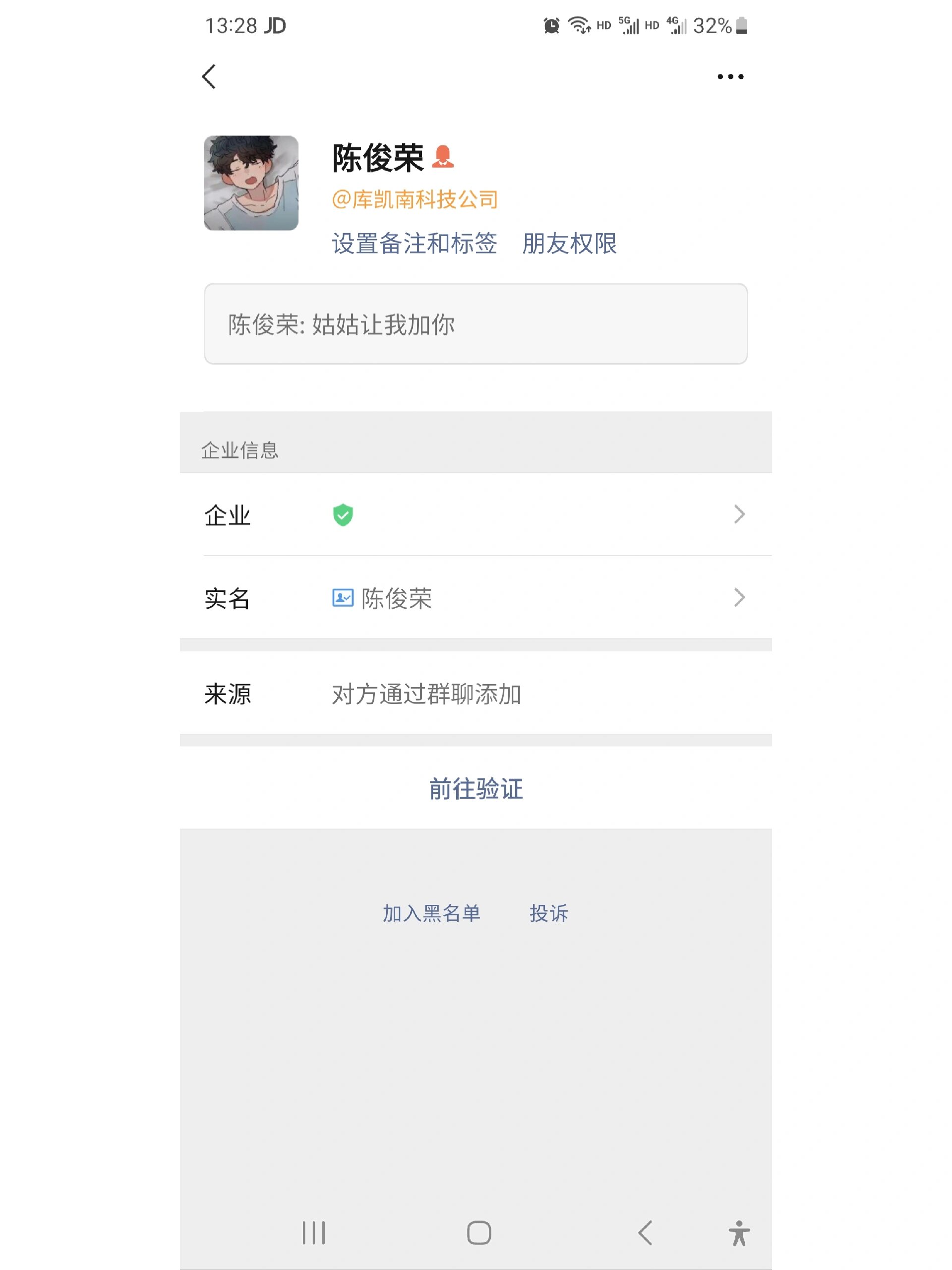Viewport: 952px width, 1270px height.
Task: Tap the green verified enterprise shield icon
Action: 343,515
